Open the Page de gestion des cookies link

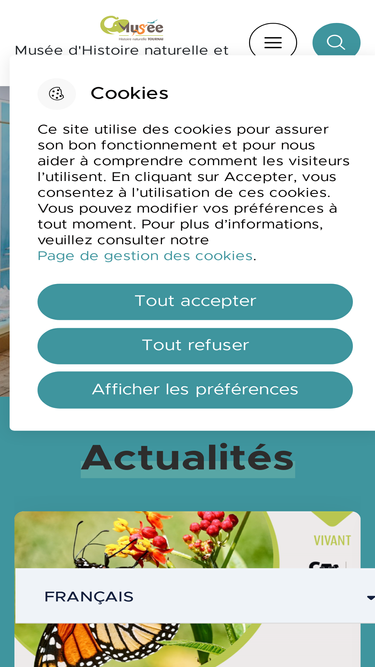coord(145,256)
